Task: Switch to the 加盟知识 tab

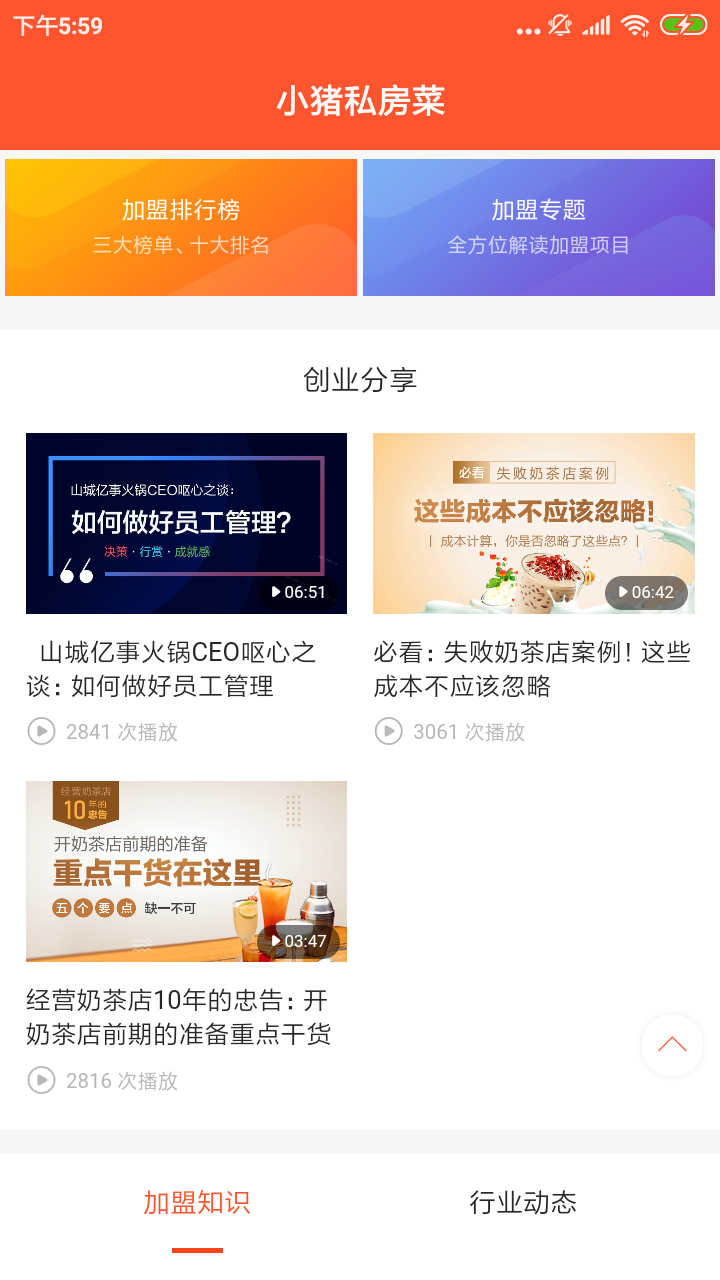Action: (197, 1202)
